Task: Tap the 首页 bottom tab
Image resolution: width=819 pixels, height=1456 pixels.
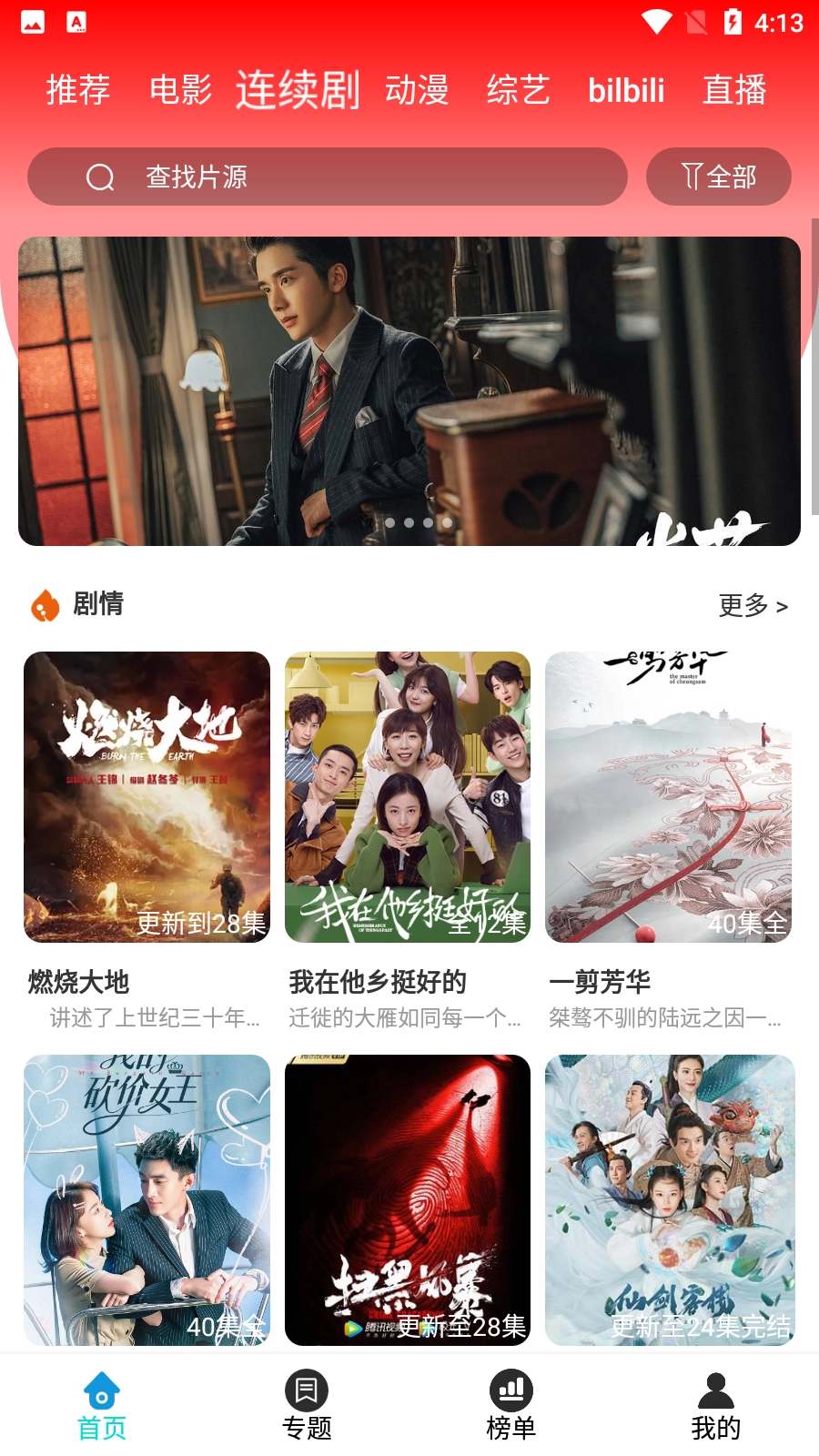Action: [x=102, y=1406]
